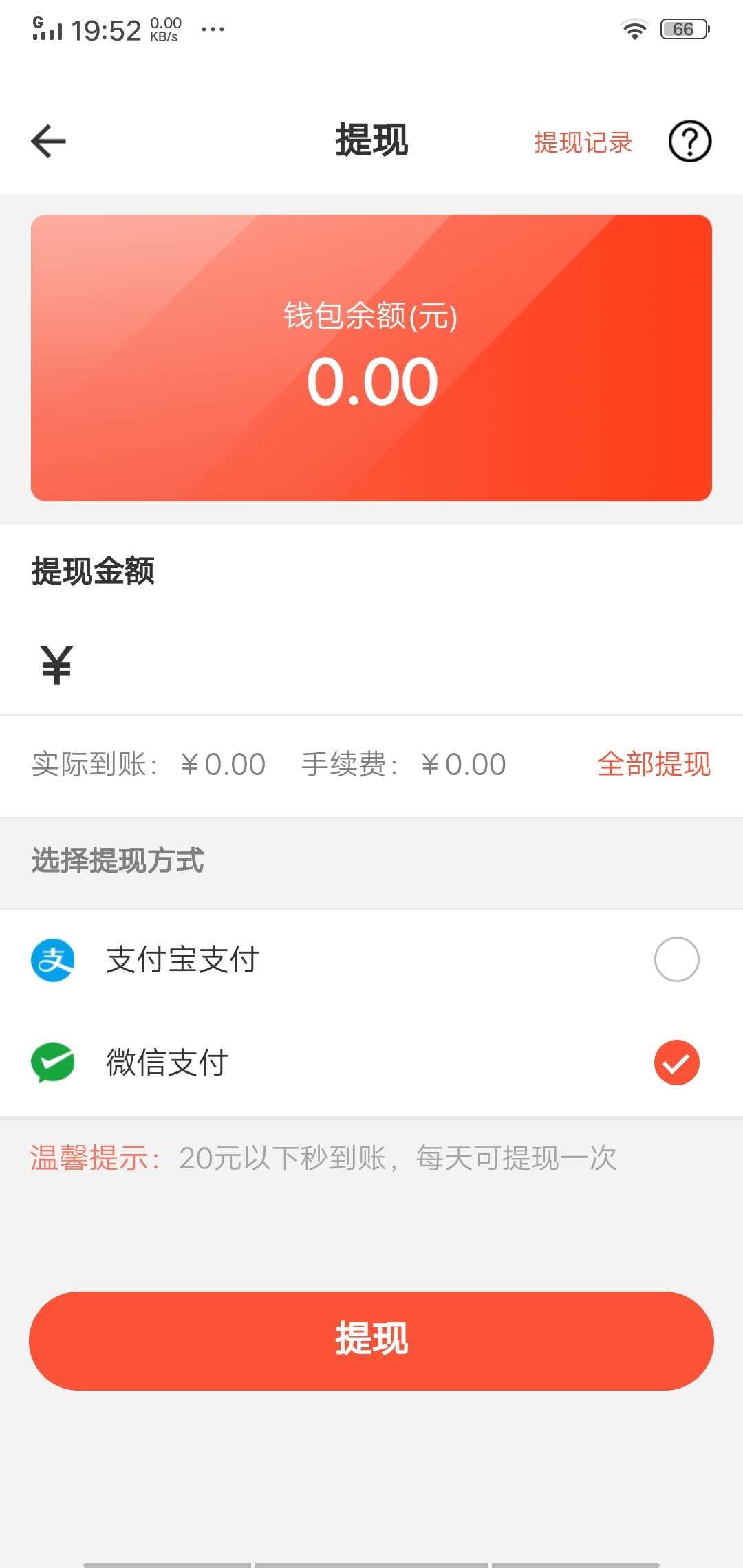Viewport: 743px width, 1568px height.
Task: Open the help question mark icon
Action: pos(690,140)
